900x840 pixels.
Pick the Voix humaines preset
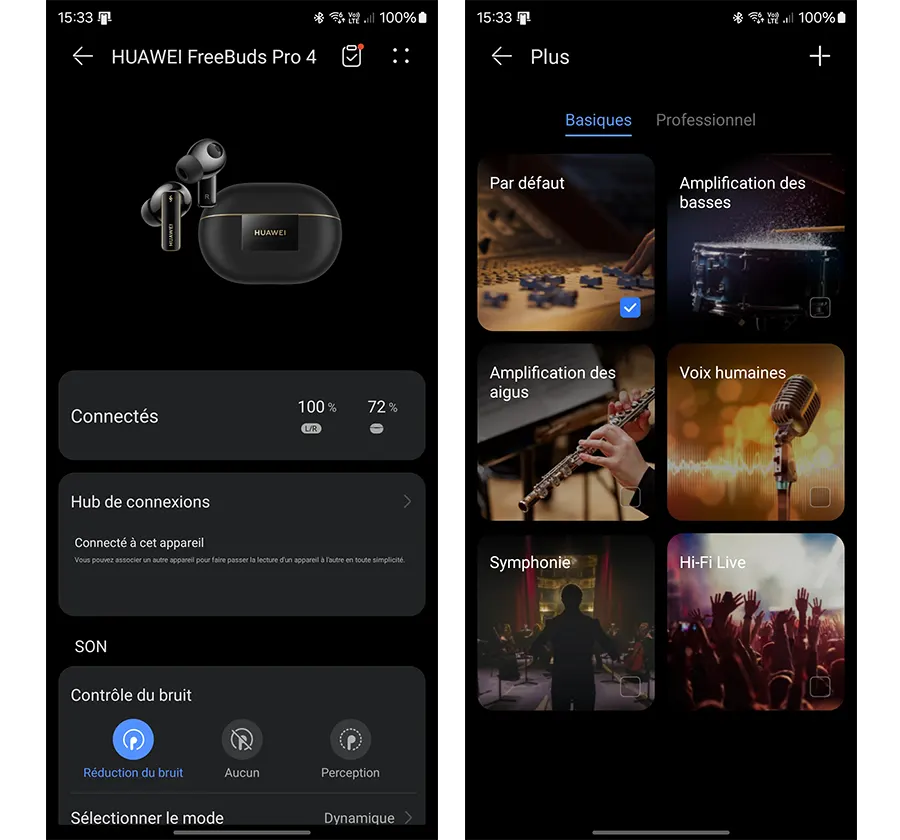[755, 432]
